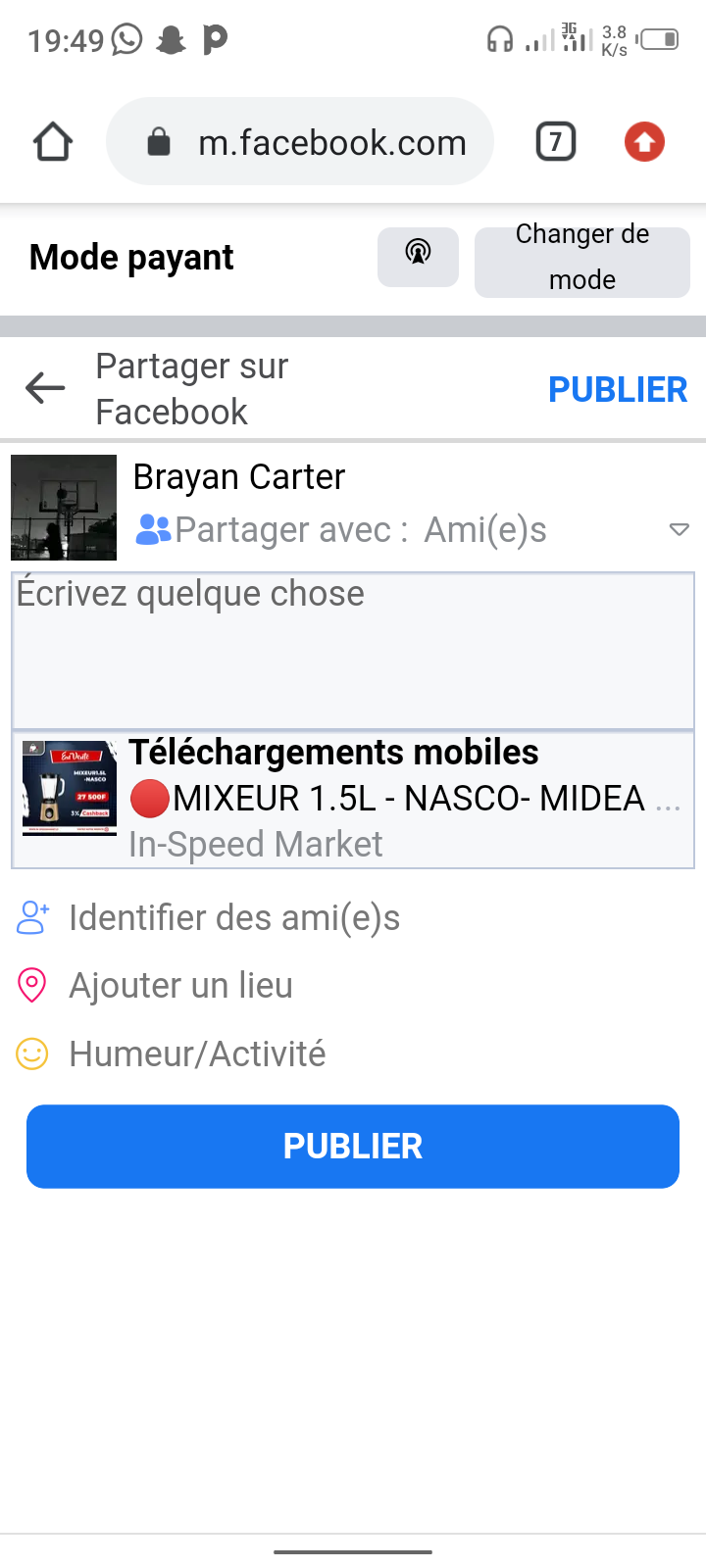Tap the blue PUBLIER text at top

(x=618, y=389)
